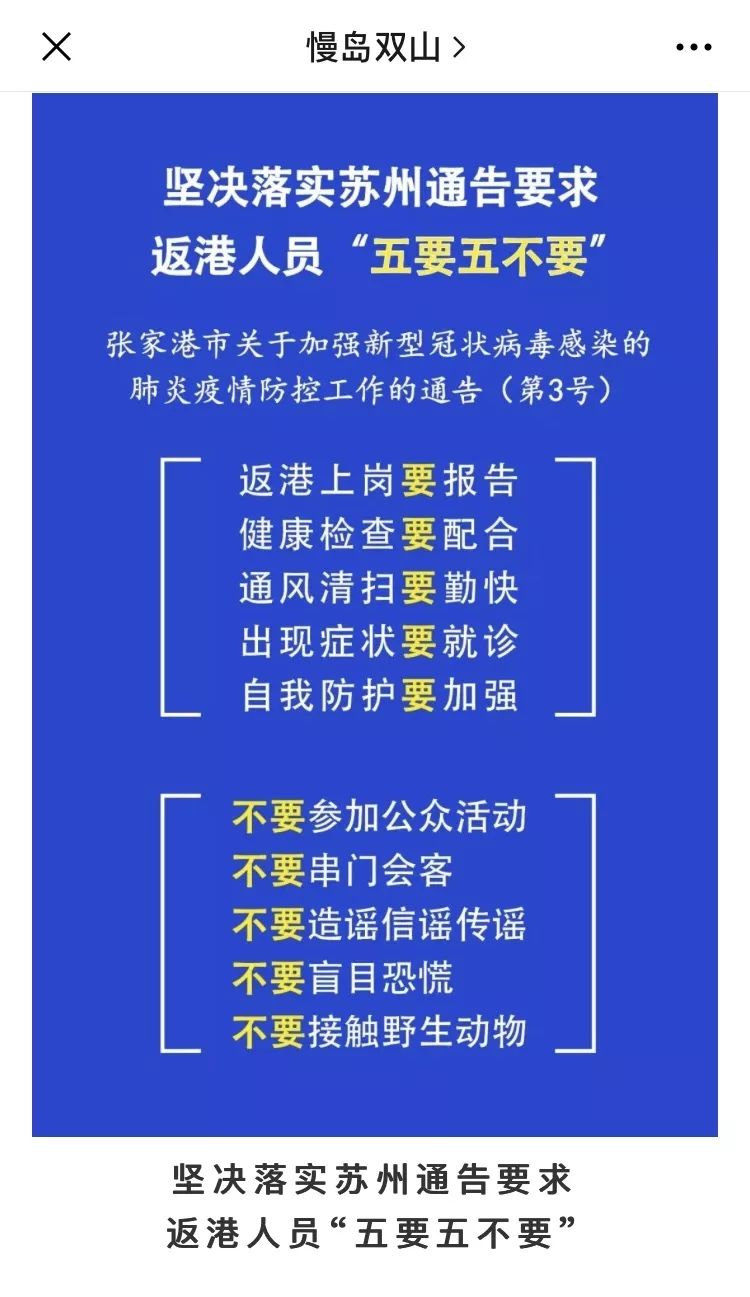Screen dimensions: 750x1297
Task: Select the line 不要串门会客
Action: (345, 871)
